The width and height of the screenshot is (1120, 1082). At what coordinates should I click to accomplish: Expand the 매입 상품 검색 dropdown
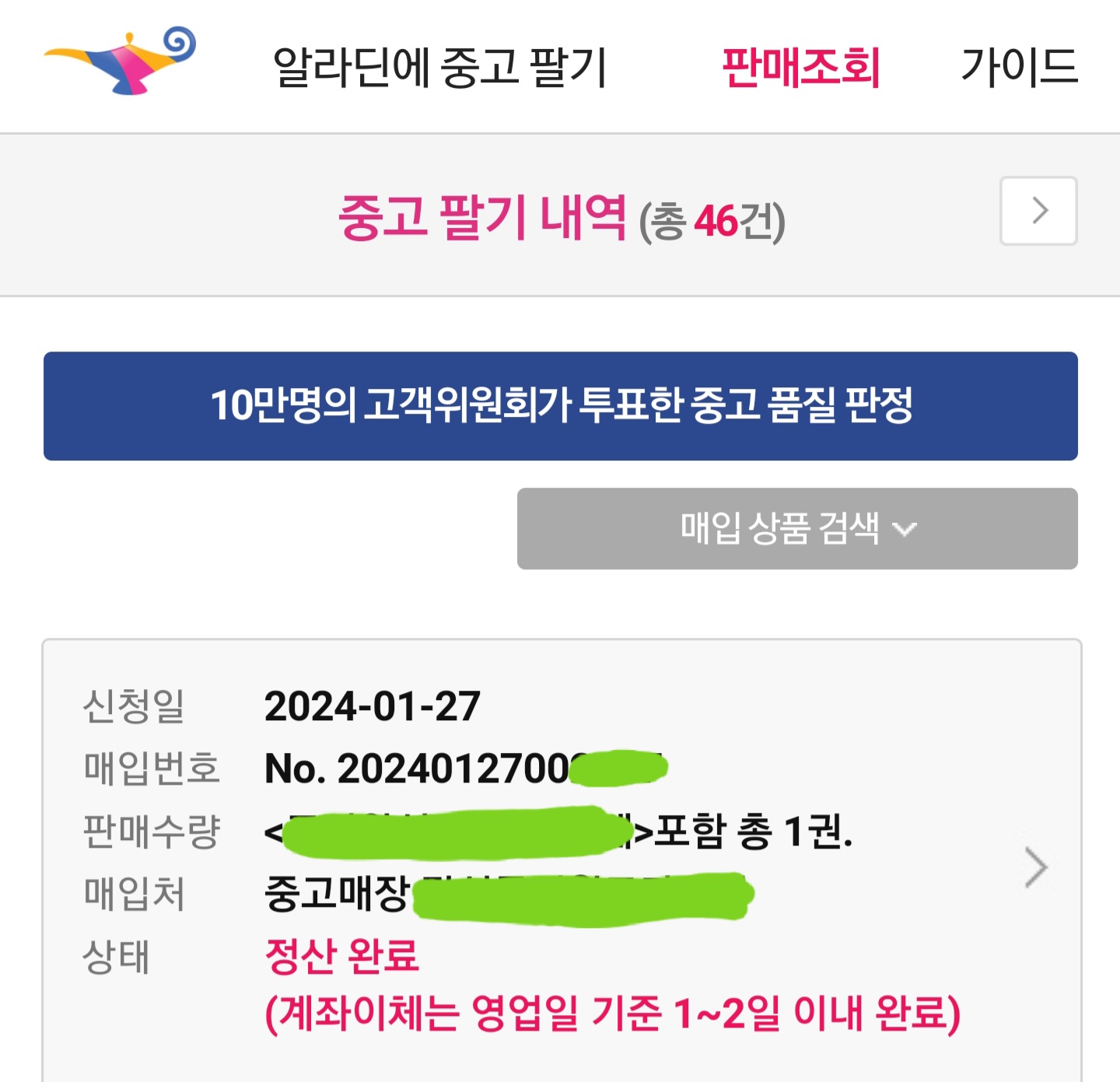coord(797,529)
